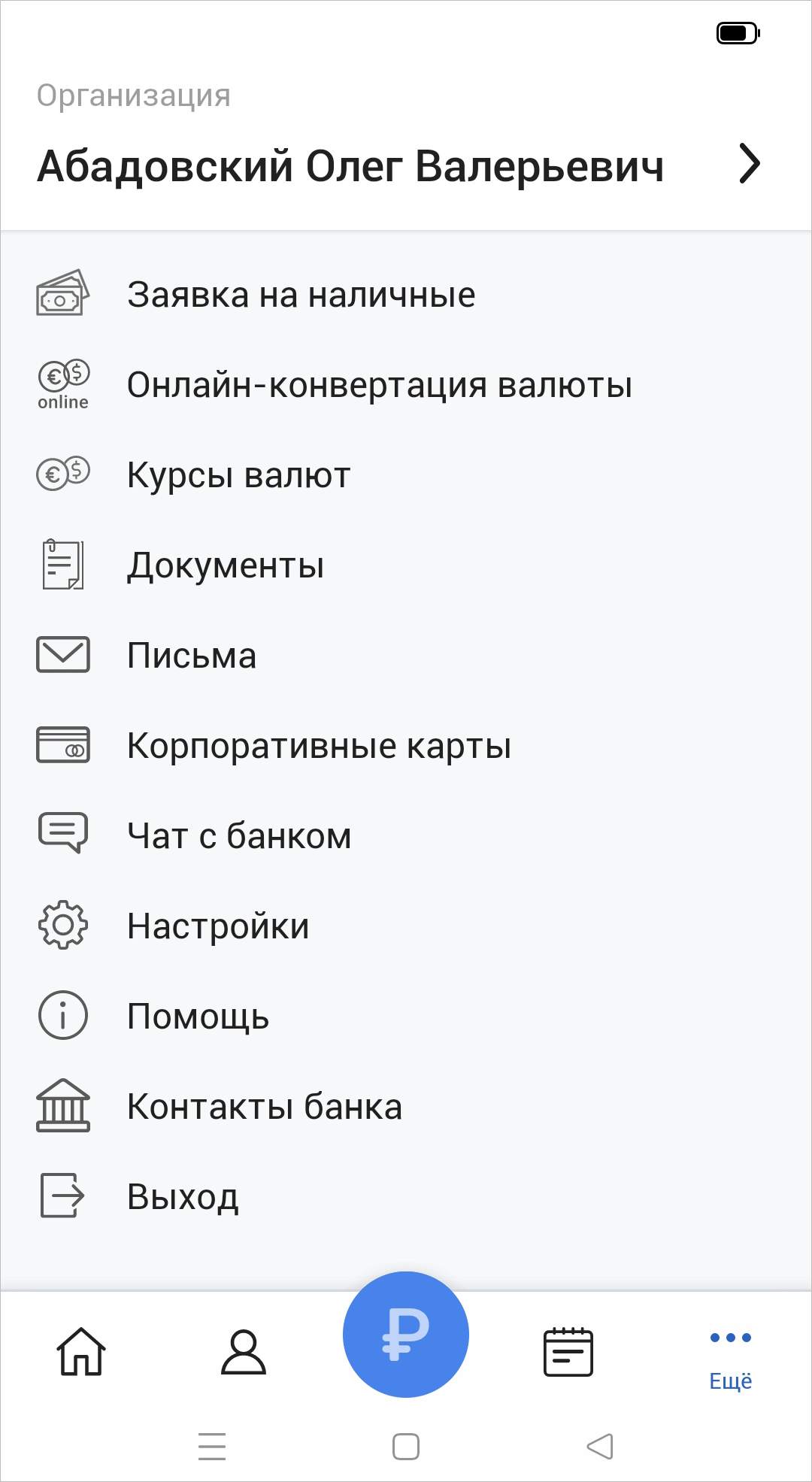Viewport: 812px width, 1482px height.
Task: Open the documents list in bottom bar
Action: [x=568, y=1350]
